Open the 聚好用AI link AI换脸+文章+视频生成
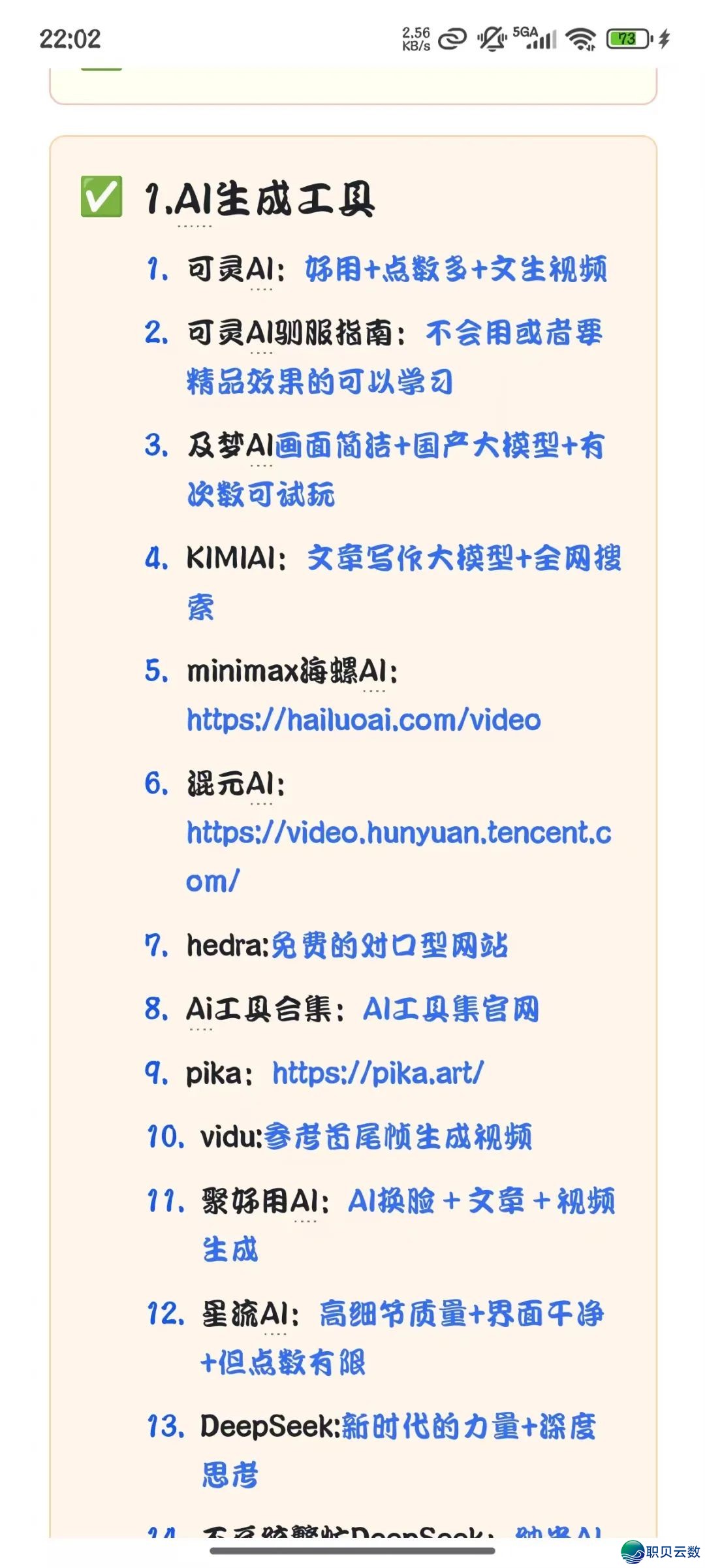 [x=481, y=1201]
